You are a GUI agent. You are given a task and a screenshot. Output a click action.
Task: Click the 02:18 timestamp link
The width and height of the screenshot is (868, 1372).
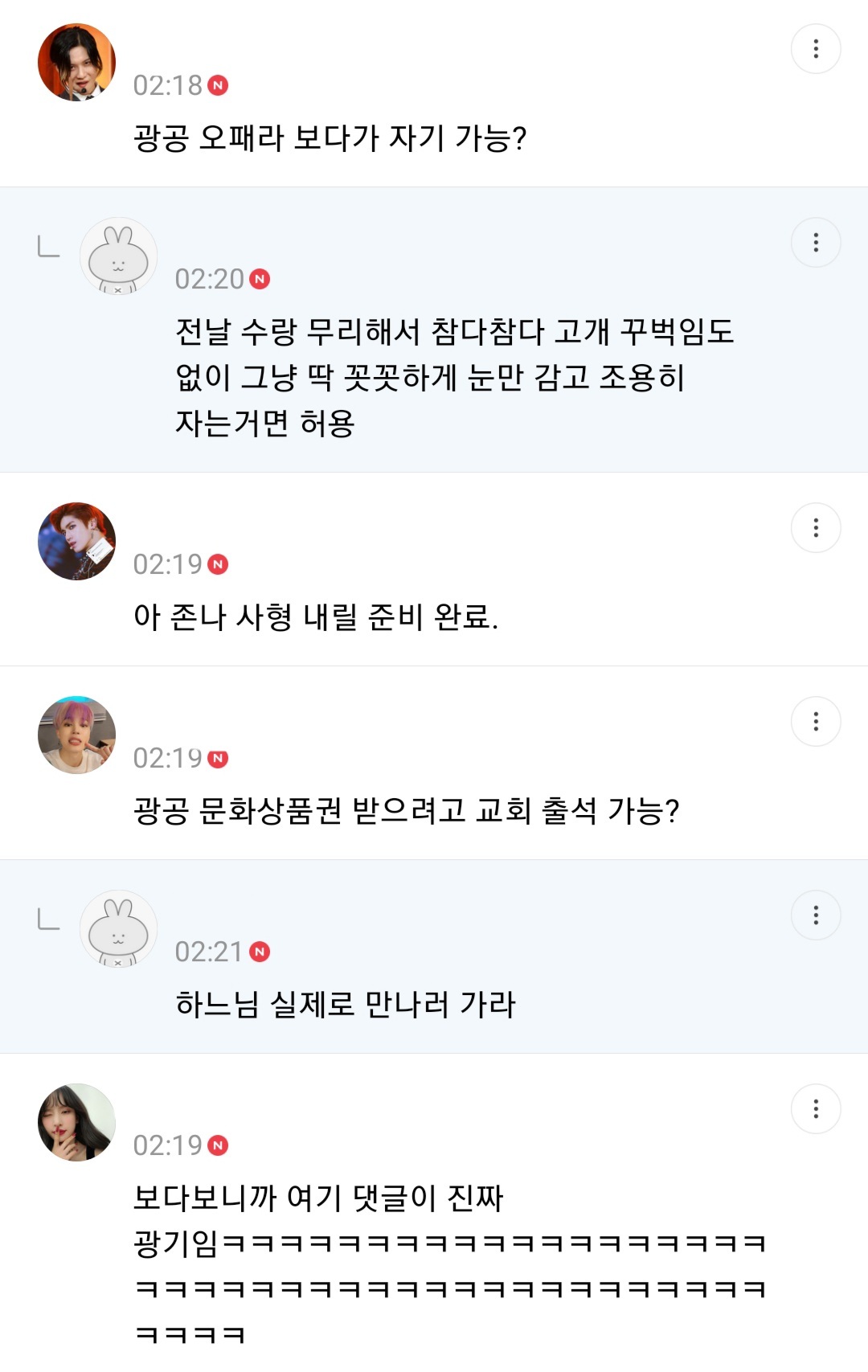click(x=169, y=83)
